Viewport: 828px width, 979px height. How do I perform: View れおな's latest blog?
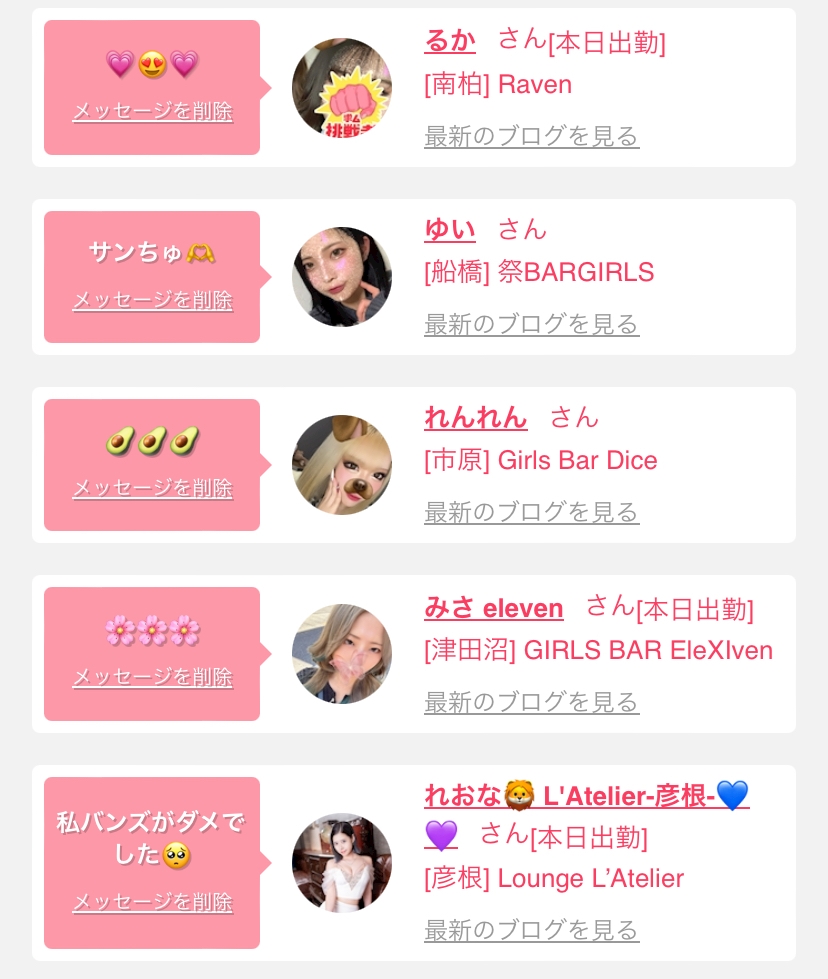tap(531, 930)
